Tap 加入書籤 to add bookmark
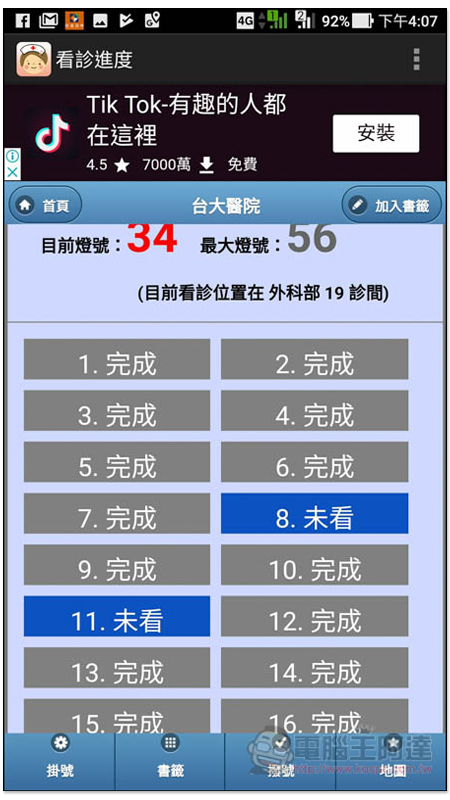Viewport: 450px width, 800px height. (391, 205)
